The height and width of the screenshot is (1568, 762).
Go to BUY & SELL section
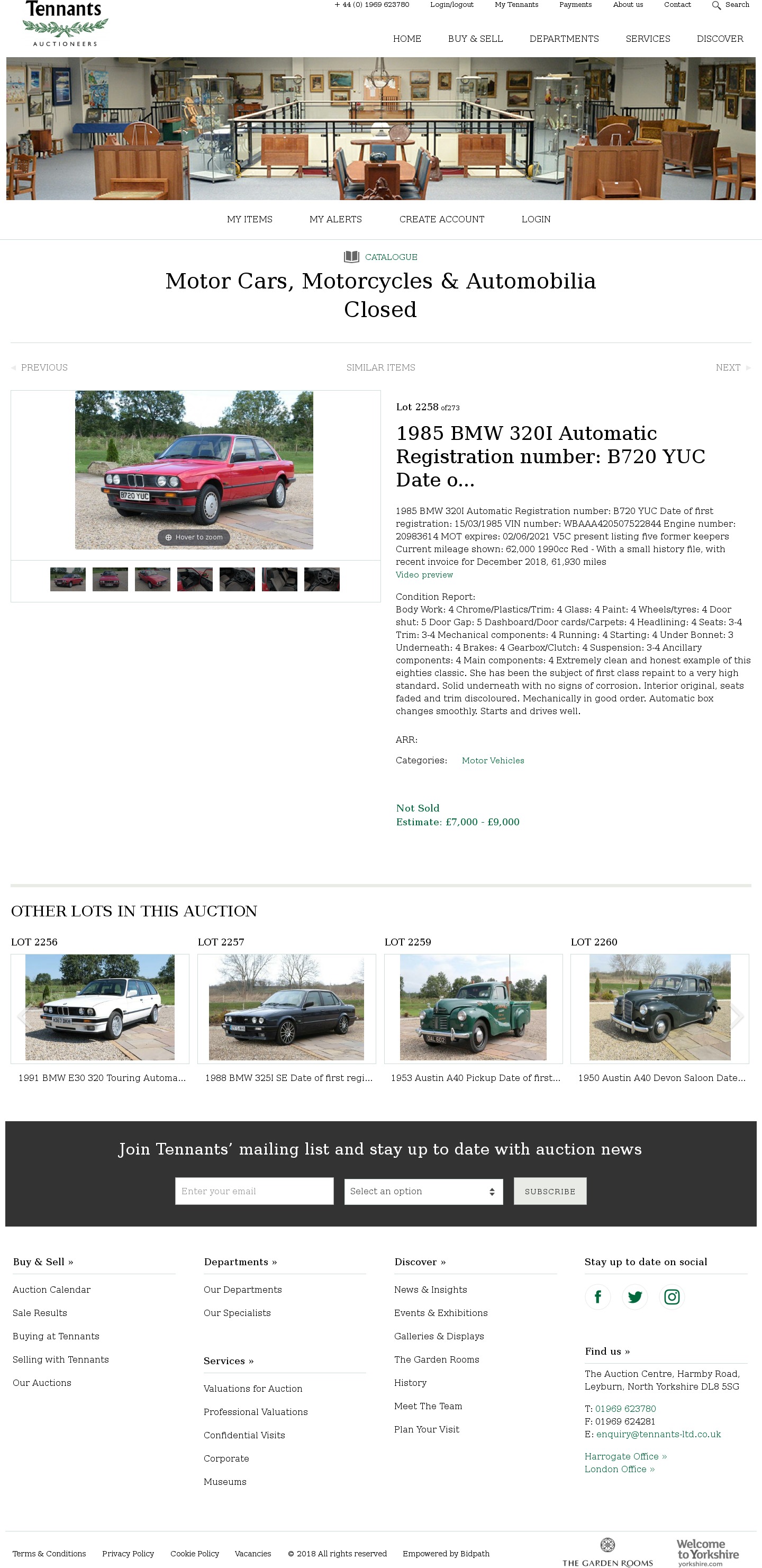click(475, 39)
